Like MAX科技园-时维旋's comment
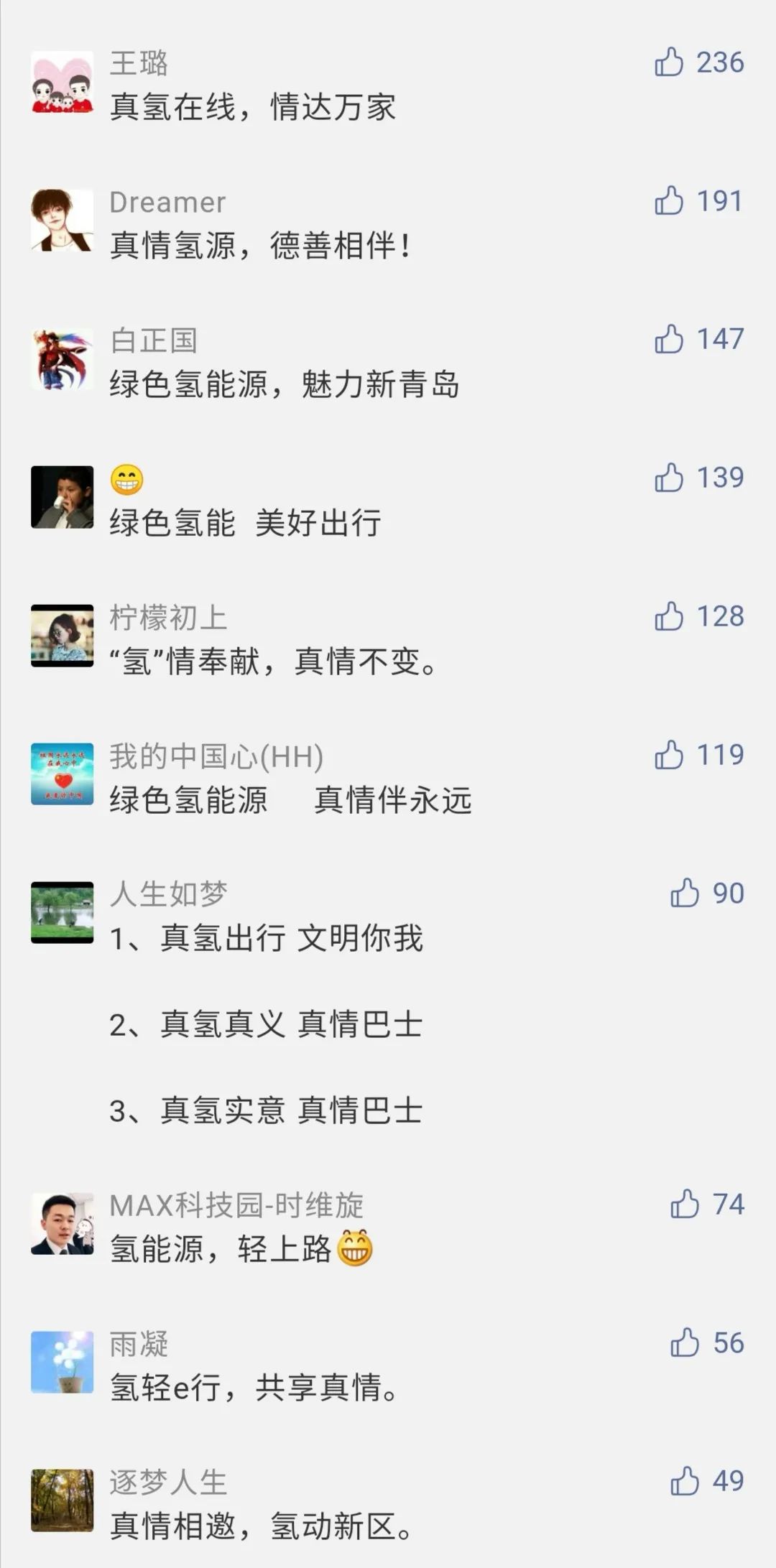The width and height of the screenshot is (776, 1568). click(x=685, y=1205)
